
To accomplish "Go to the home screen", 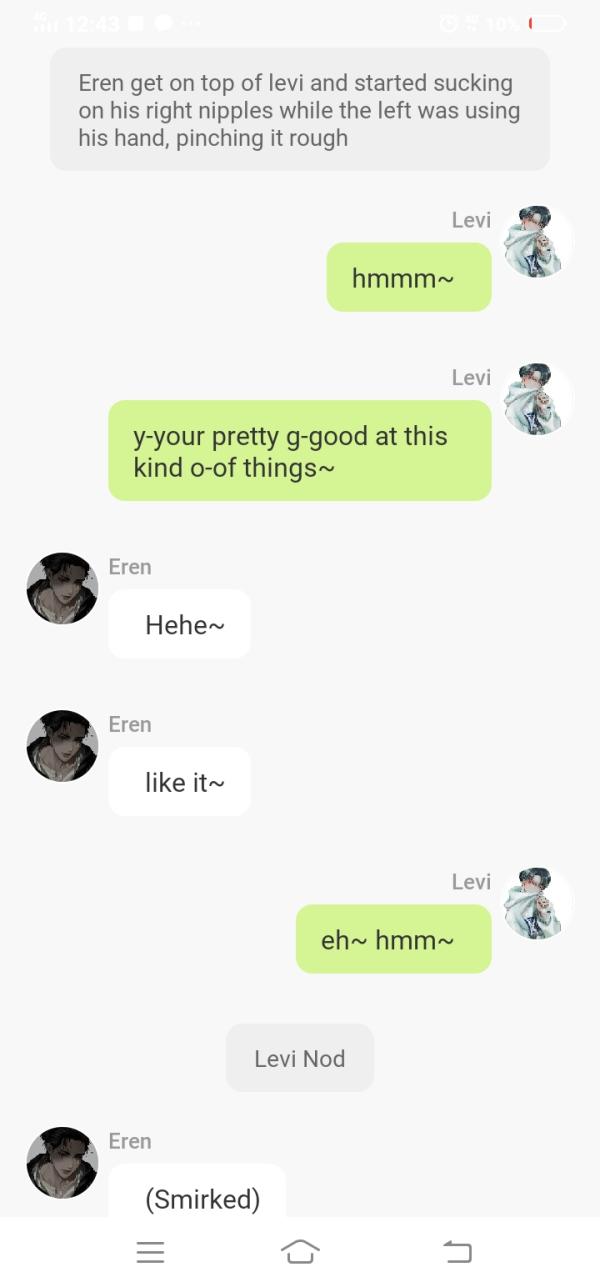I will [300, 1252].
